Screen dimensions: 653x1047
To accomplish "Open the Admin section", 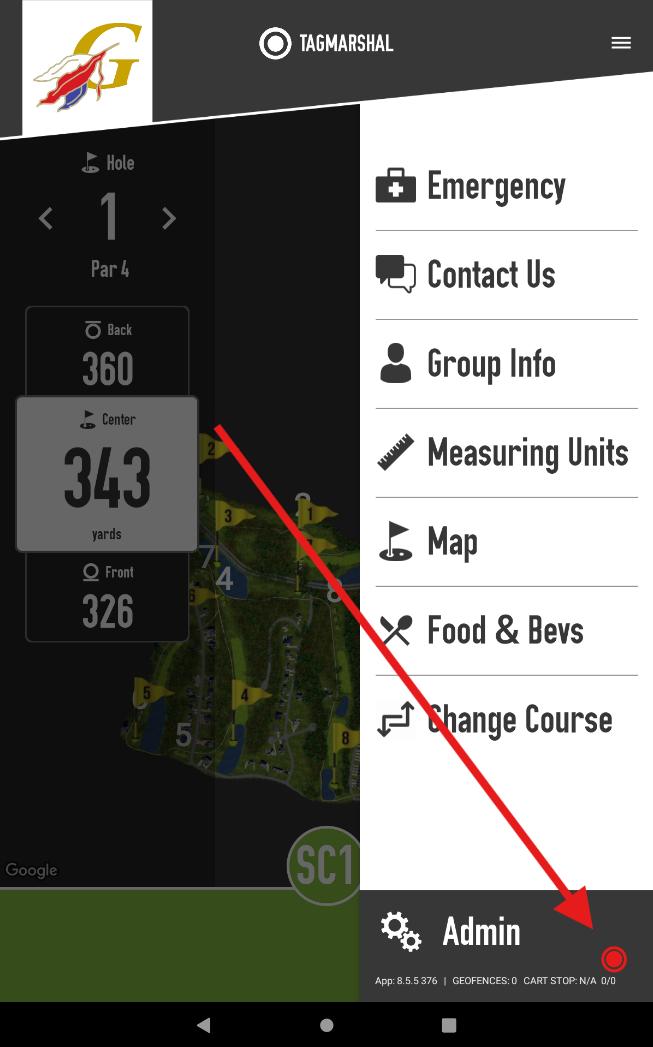I will 480,932.
